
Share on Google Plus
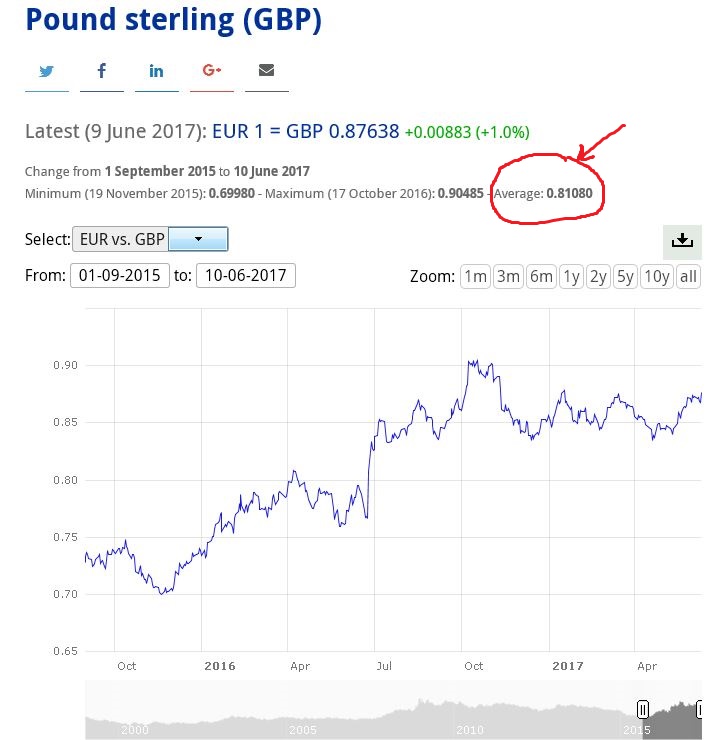coord(211,71)
